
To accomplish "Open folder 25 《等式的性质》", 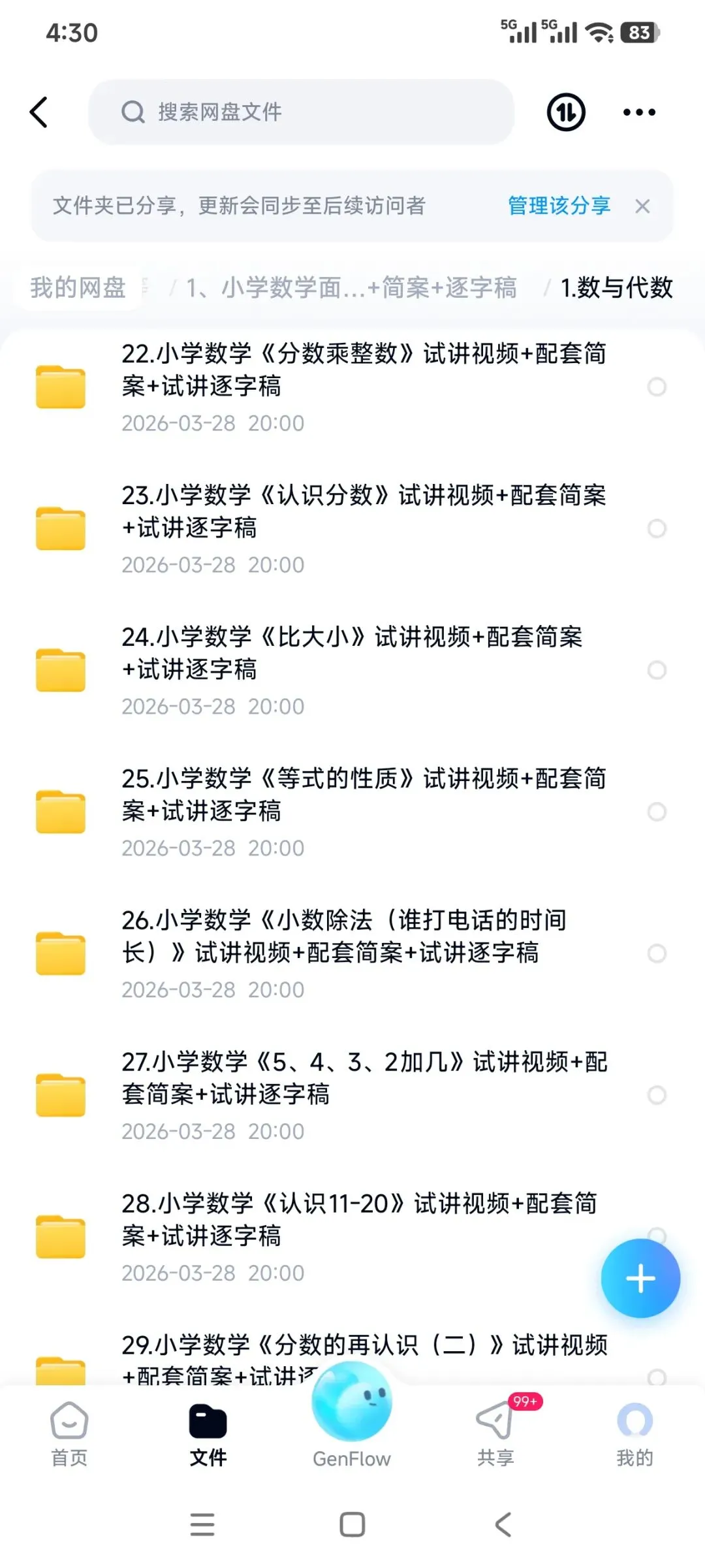I will [352, 812].
